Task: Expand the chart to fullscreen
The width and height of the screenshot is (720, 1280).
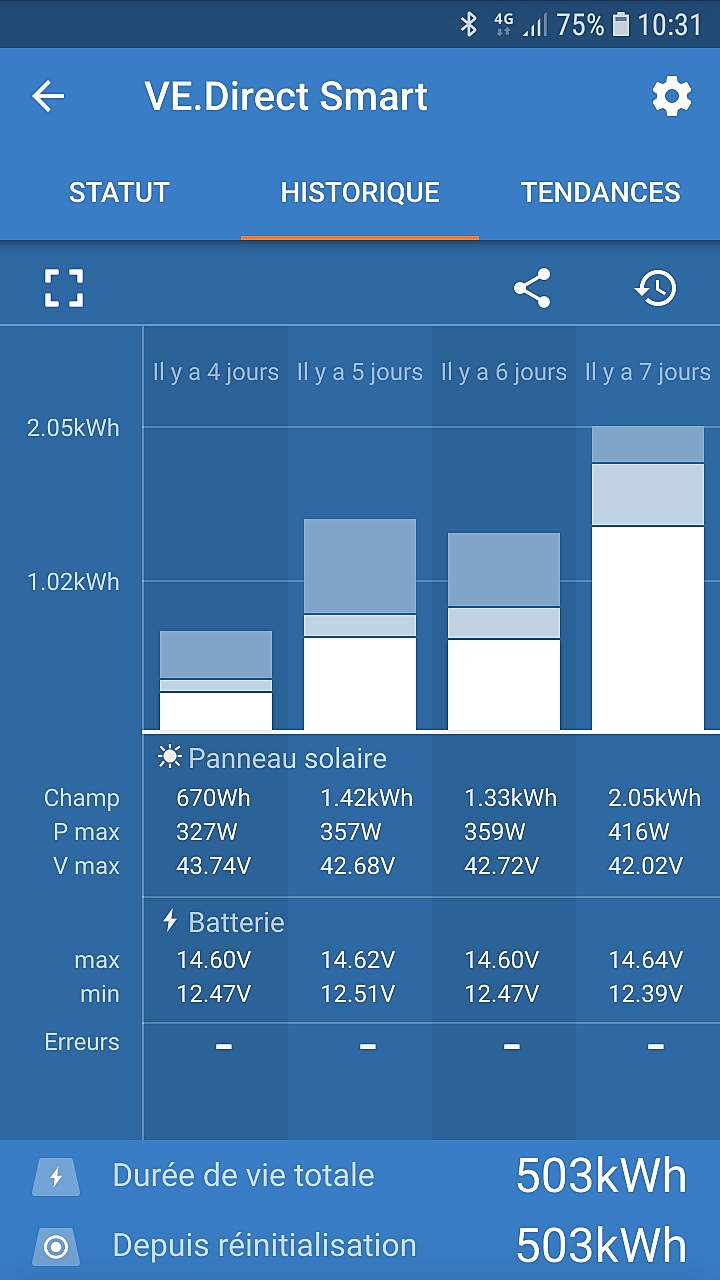Action: (63, 288)
